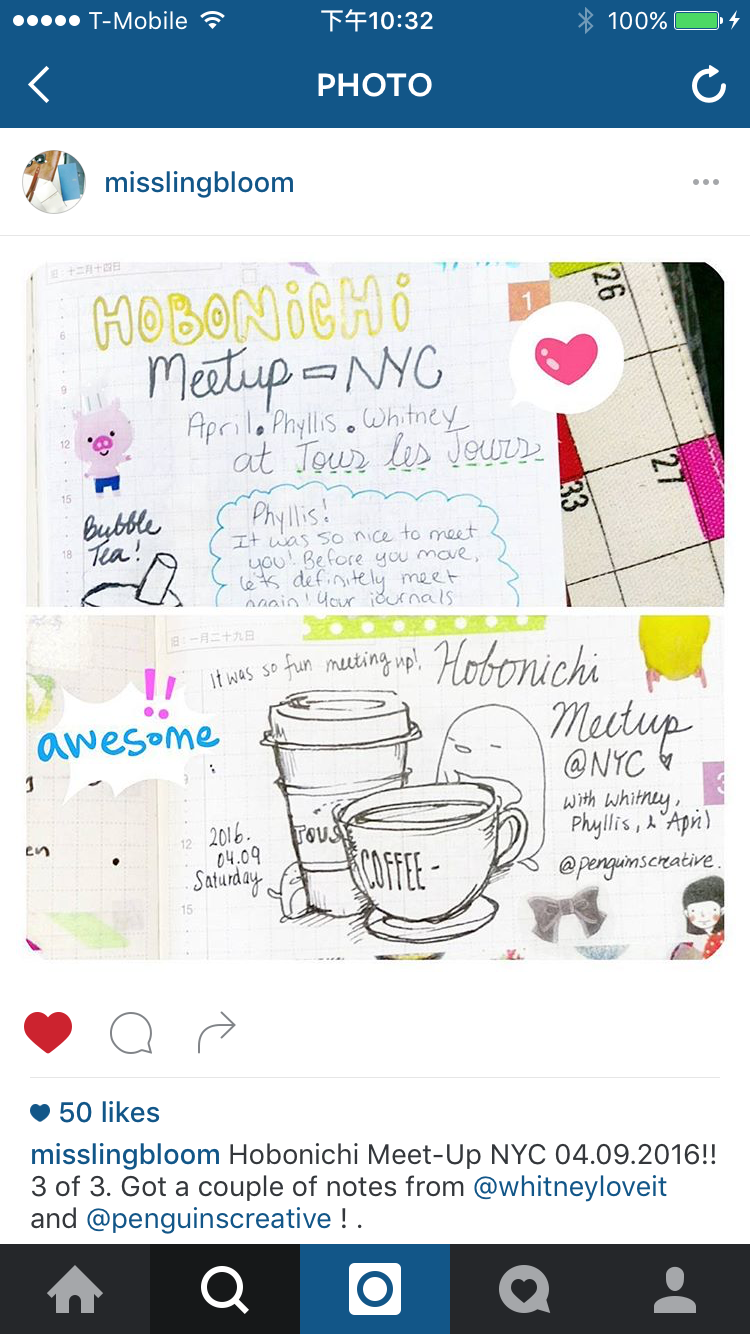Unlike the post with the red heart
The height and width of the screenshot is (1334, 750).
[x=48, y=1032]
